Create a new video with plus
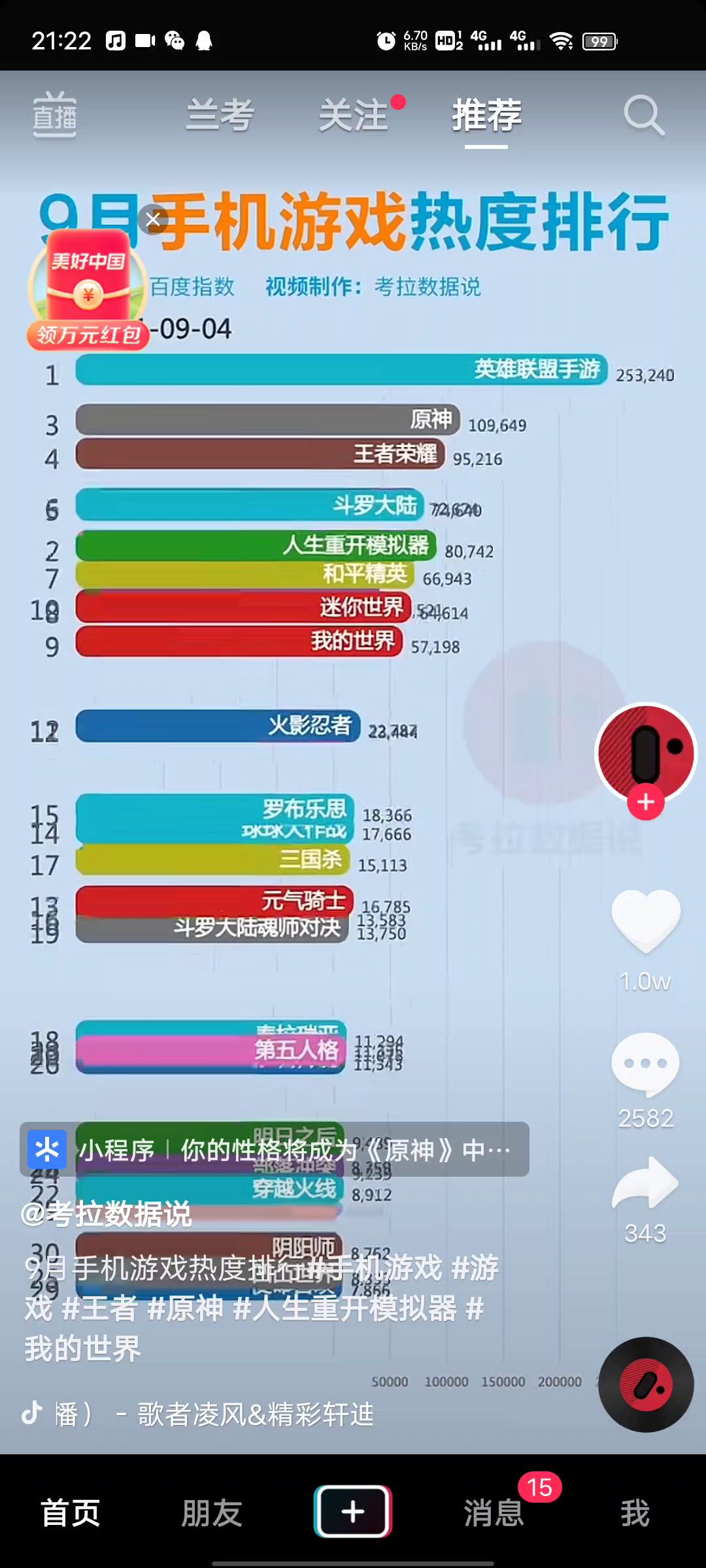This screenshot has height=1568, width=706. [353, 1511]
